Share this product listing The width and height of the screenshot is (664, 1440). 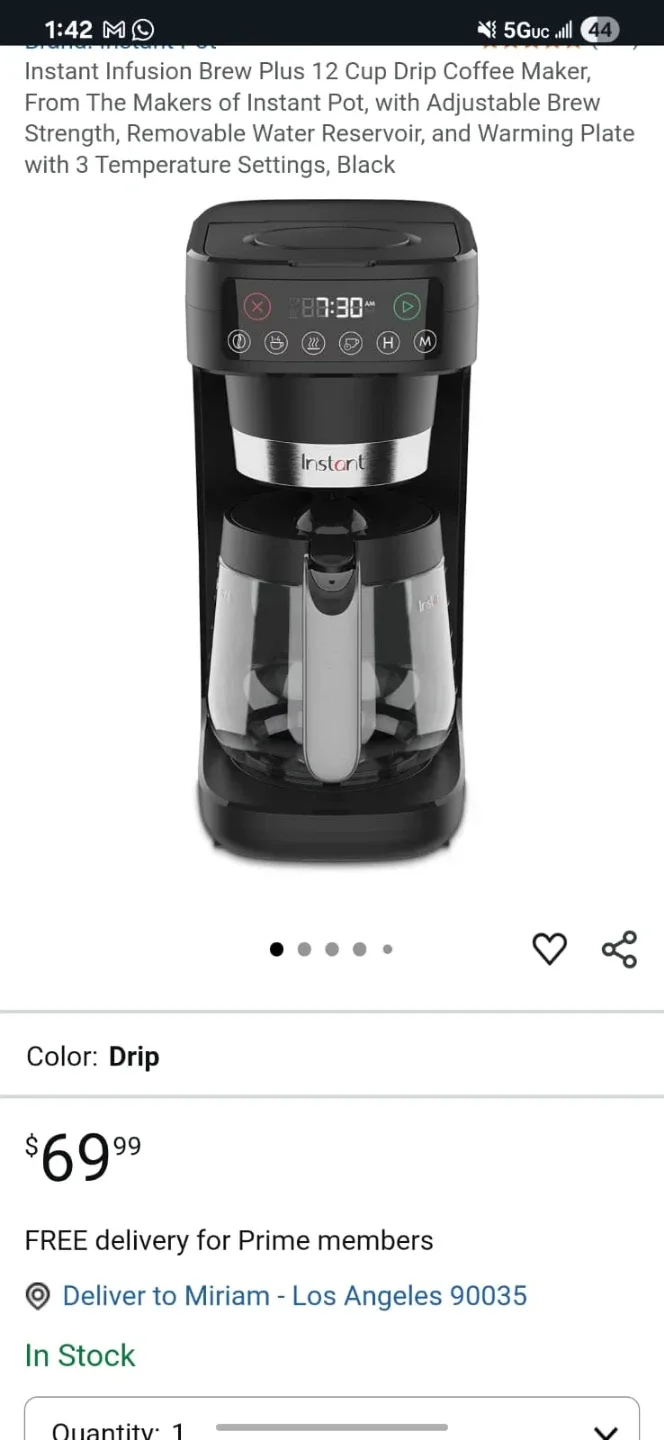619,948
